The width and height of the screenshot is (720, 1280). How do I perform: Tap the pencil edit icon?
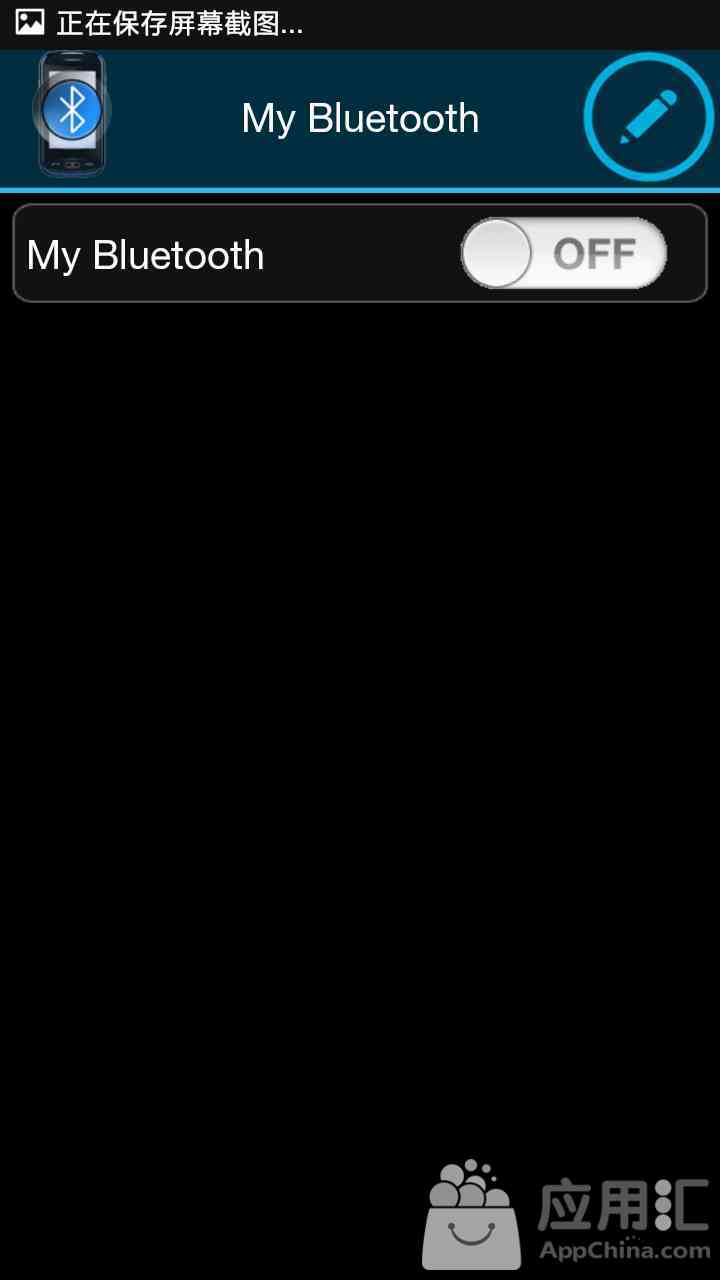pos(648,117)
